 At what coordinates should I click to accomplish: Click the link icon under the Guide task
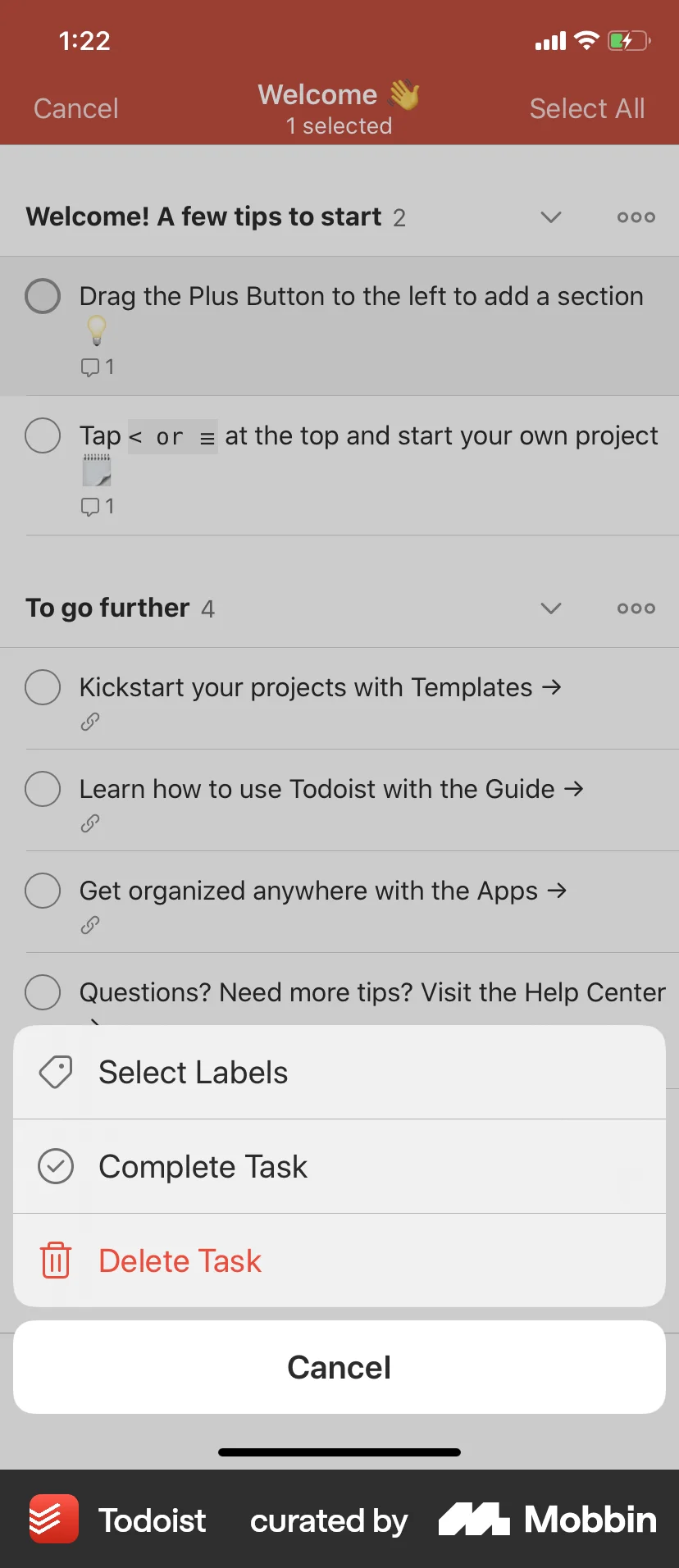click(x=90, y=823)
